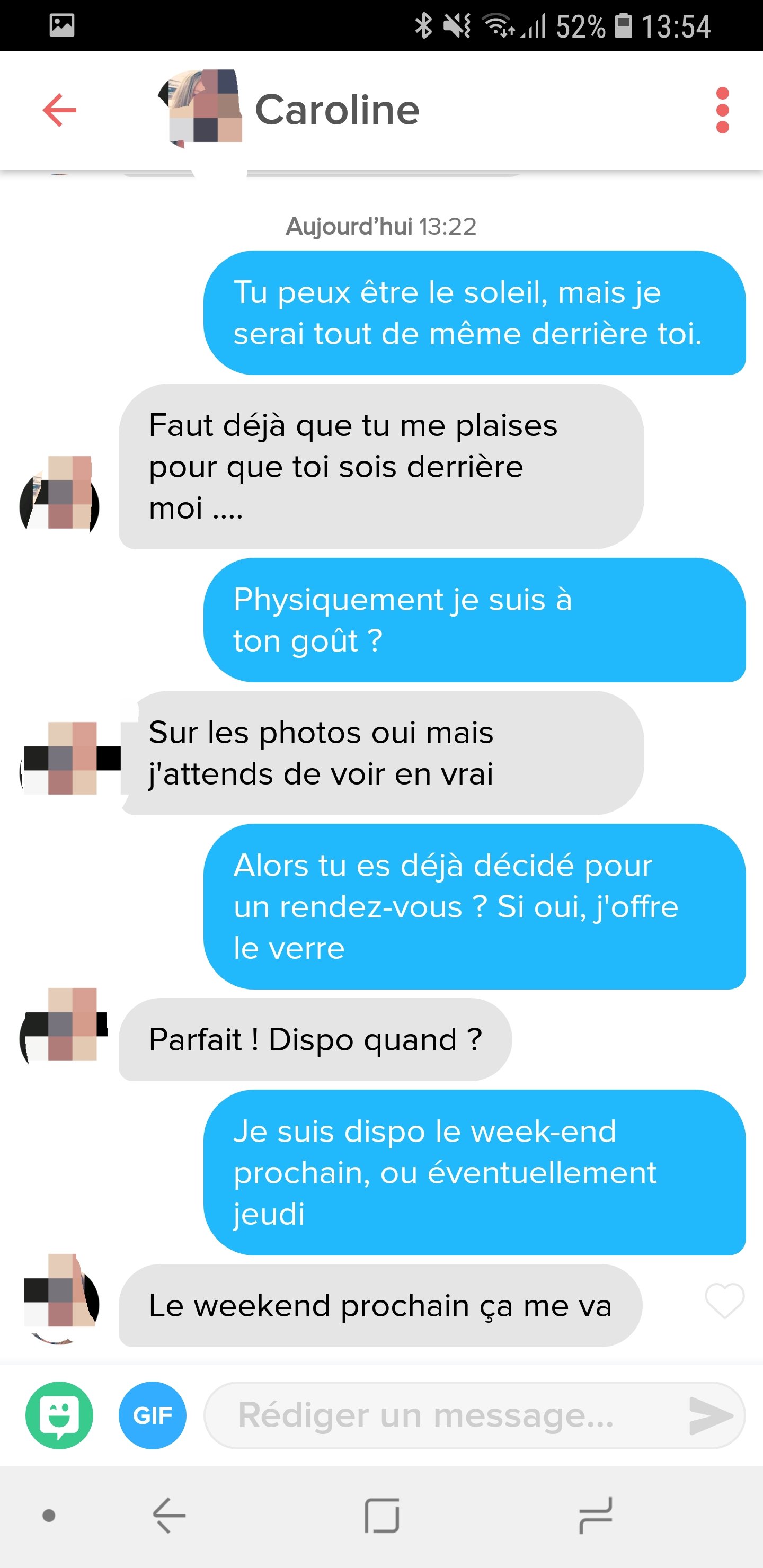Go to the home screen
The height and width of the screenshot is (1568, 763).
pos(382,1515)
